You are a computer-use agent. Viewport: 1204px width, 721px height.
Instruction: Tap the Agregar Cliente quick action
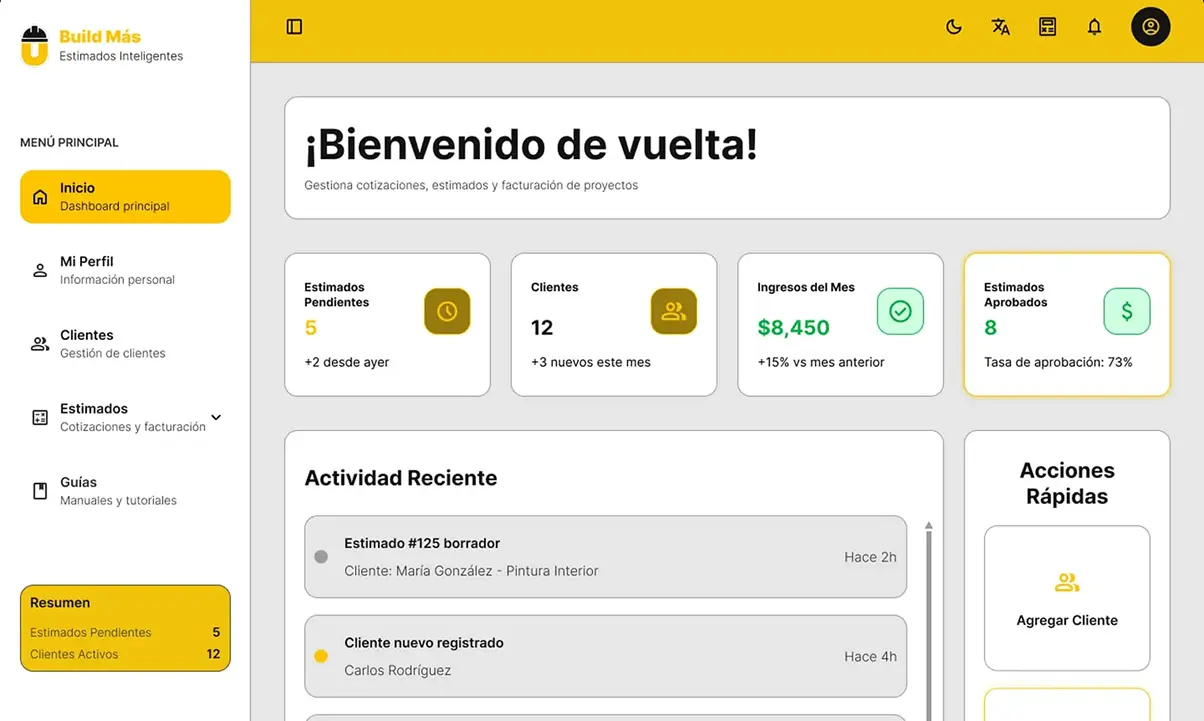coord(1067,598)
